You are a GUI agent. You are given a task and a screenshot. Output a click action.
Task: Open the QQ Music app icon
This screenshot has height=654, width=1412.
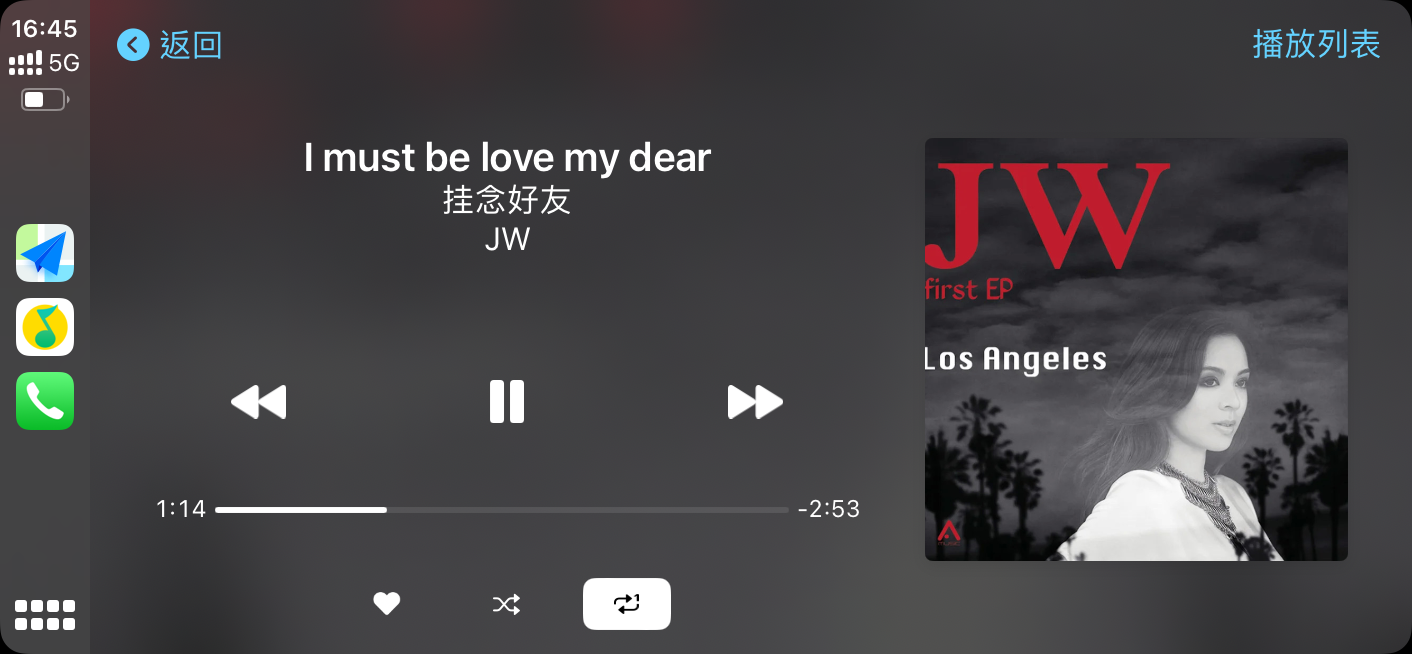pyautogui.click(x=45, y=327)
